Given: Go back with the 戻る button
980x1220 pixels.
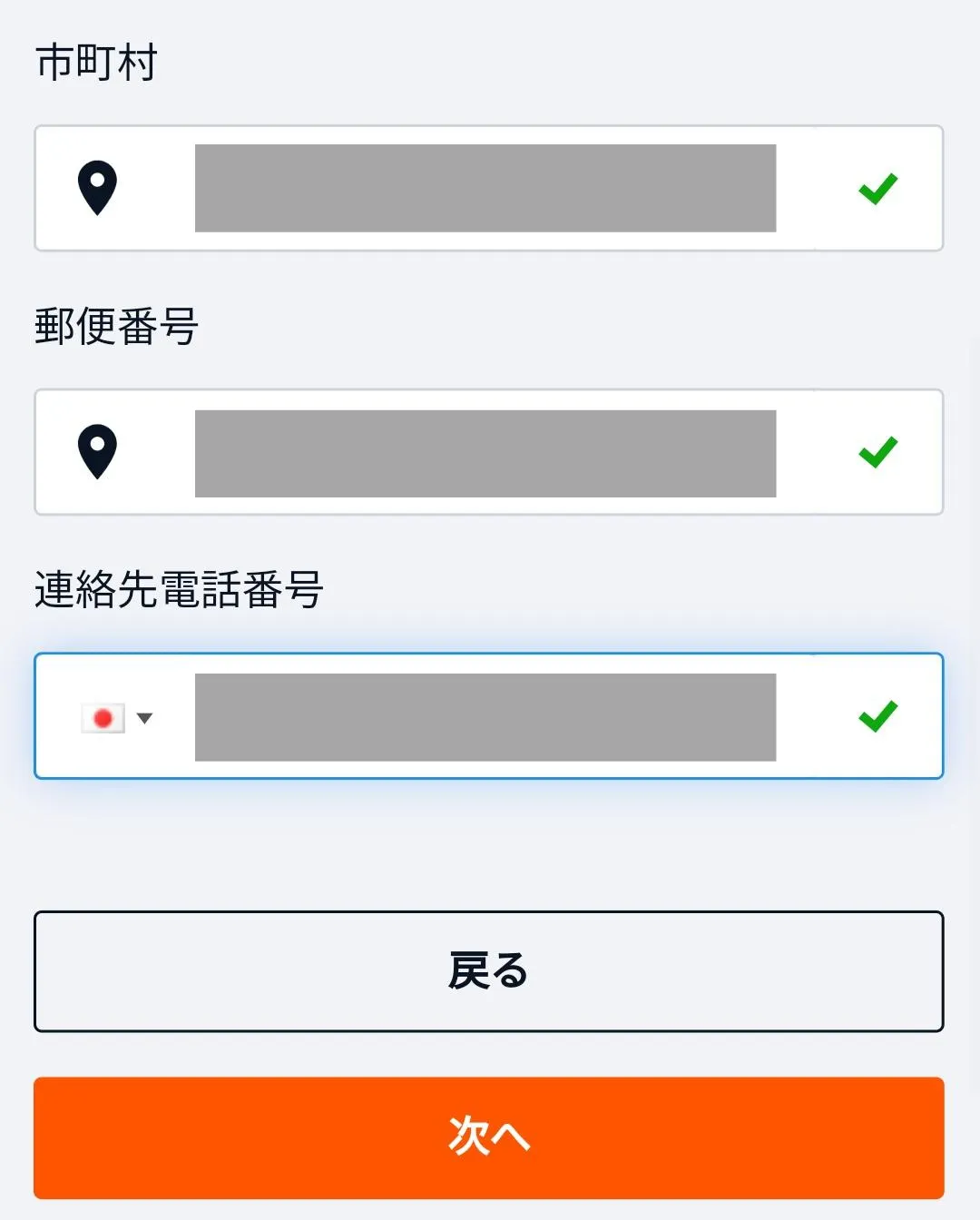Looking at the screenshot, I should (x=489, y=971).
